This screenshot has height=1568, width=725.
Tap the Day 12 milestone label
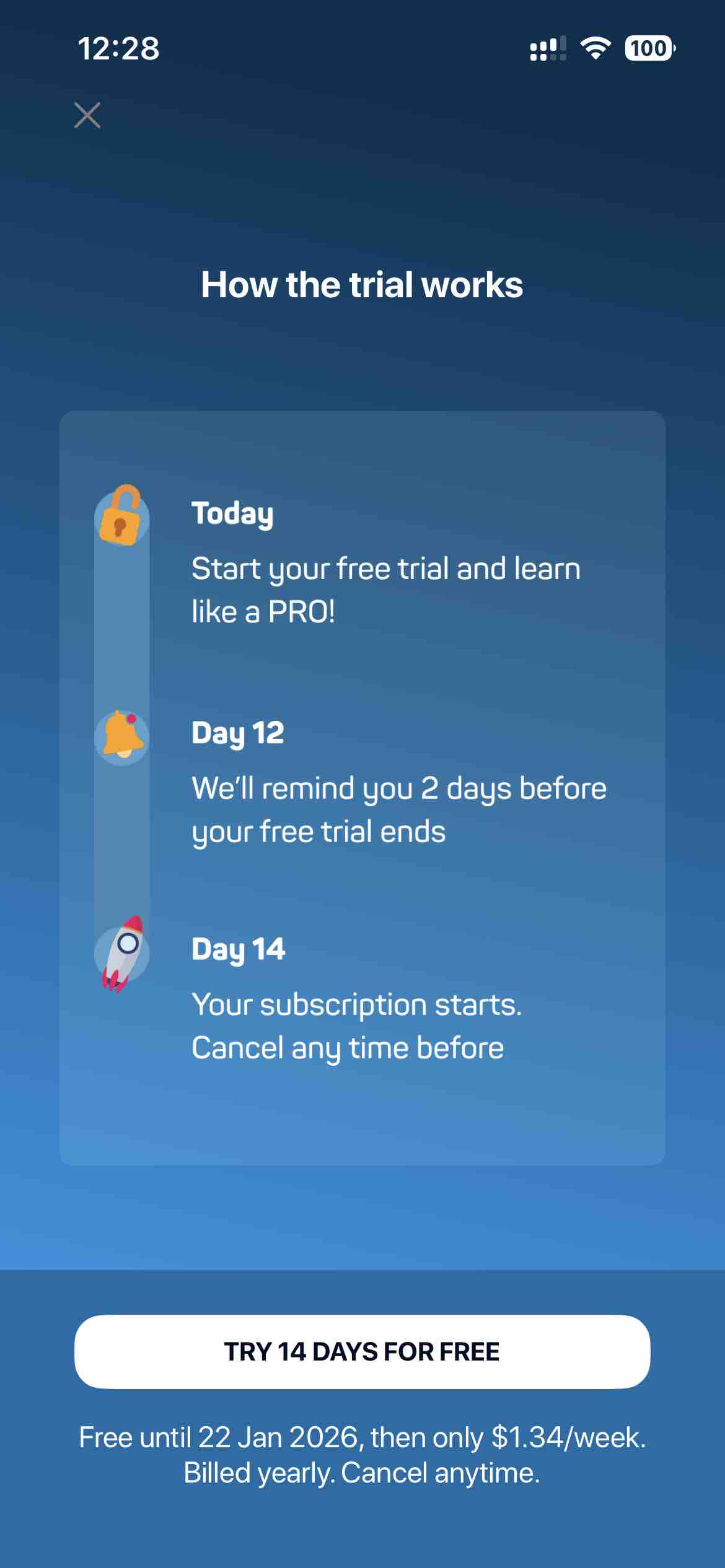[237, 733]
